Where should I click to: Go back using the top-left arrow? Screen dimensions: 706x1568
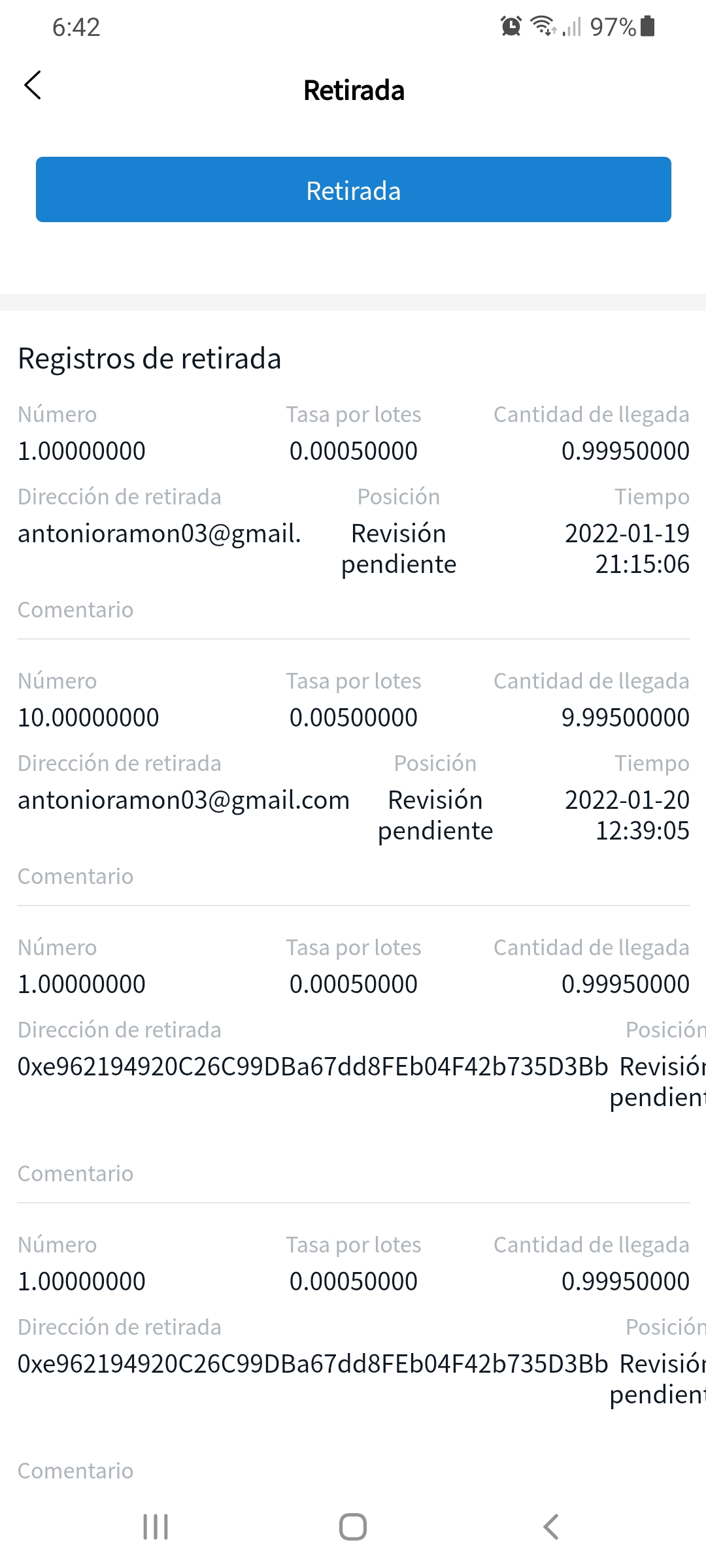coord(33,86)
